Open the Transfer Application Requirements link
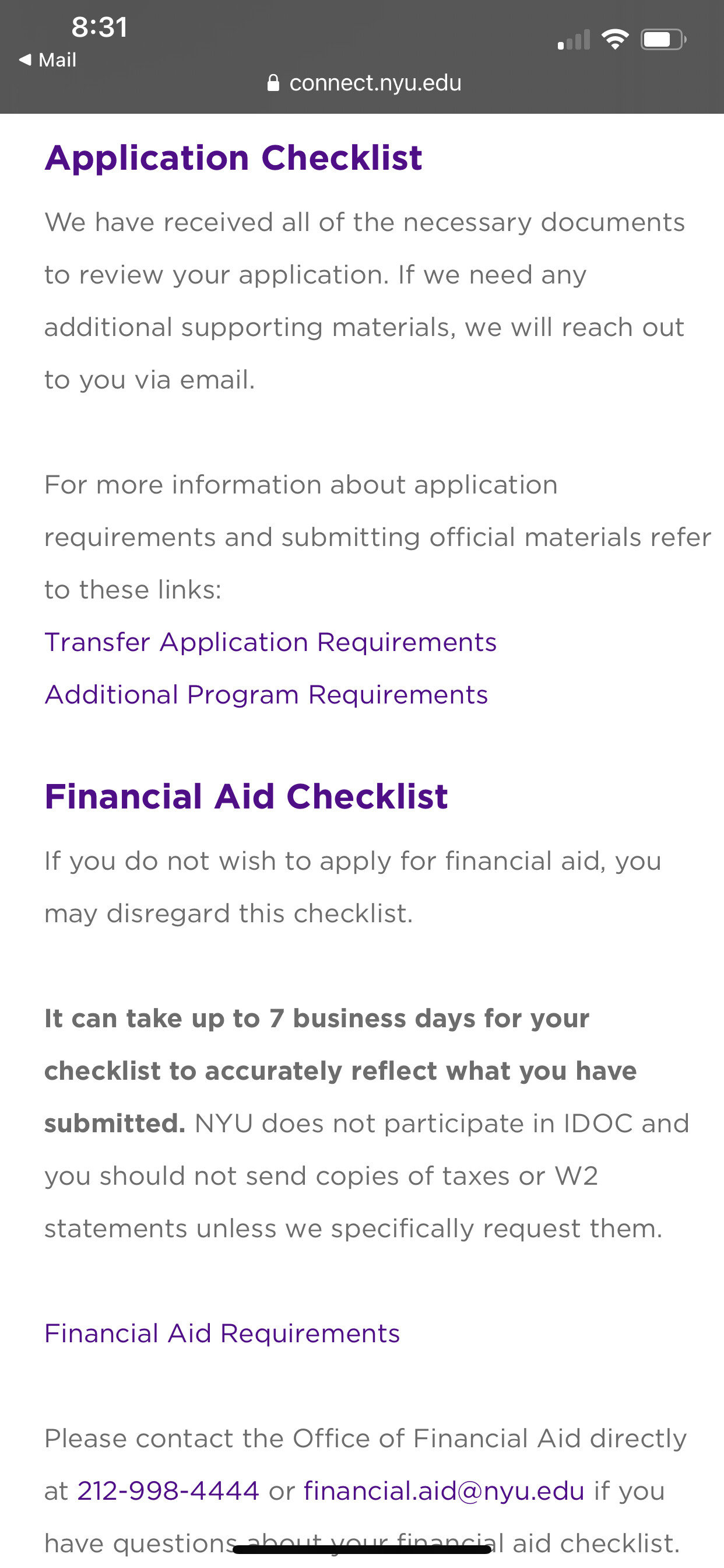The image size is (724, 1568). pyautogui.click(x=270, y=643)
